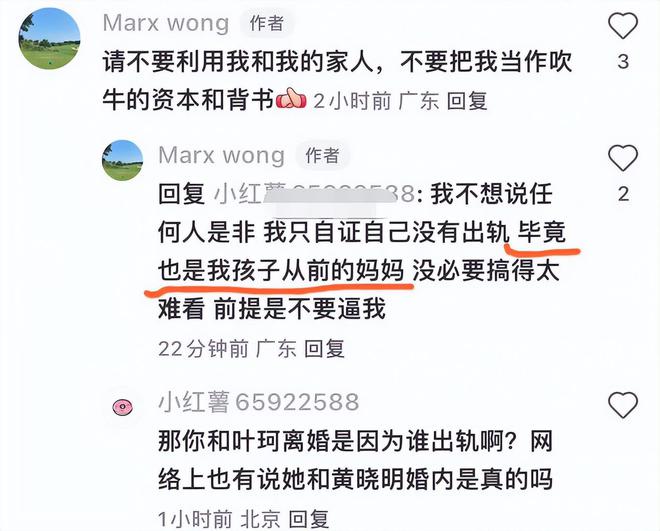Like 小红薯65922588's comment

pyautogui.click(x=623, y=404)
